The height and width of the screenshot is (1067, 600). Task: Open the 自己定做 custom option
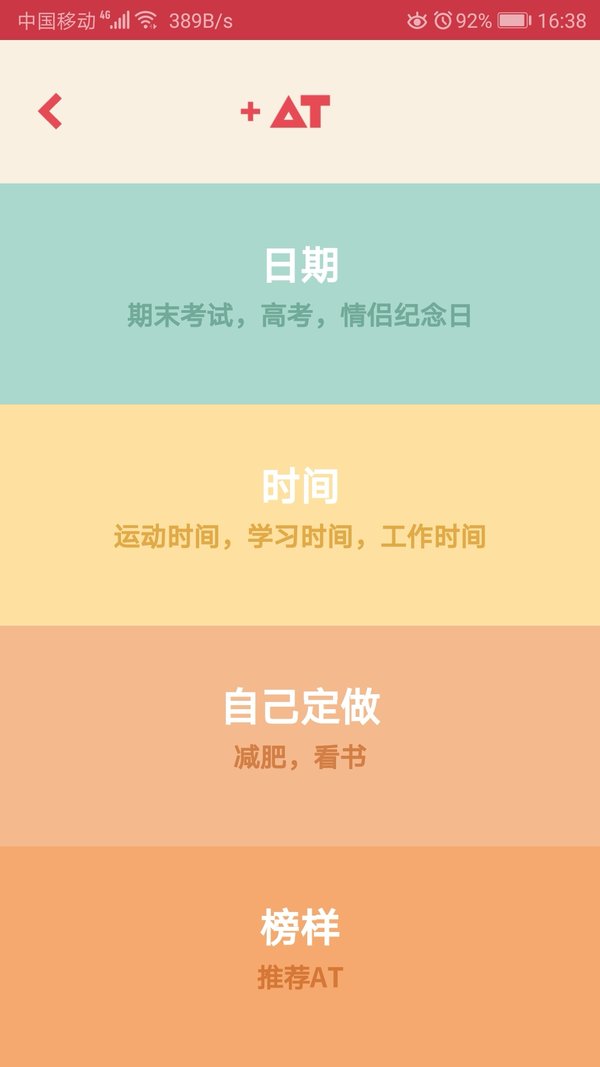[300, 736]
